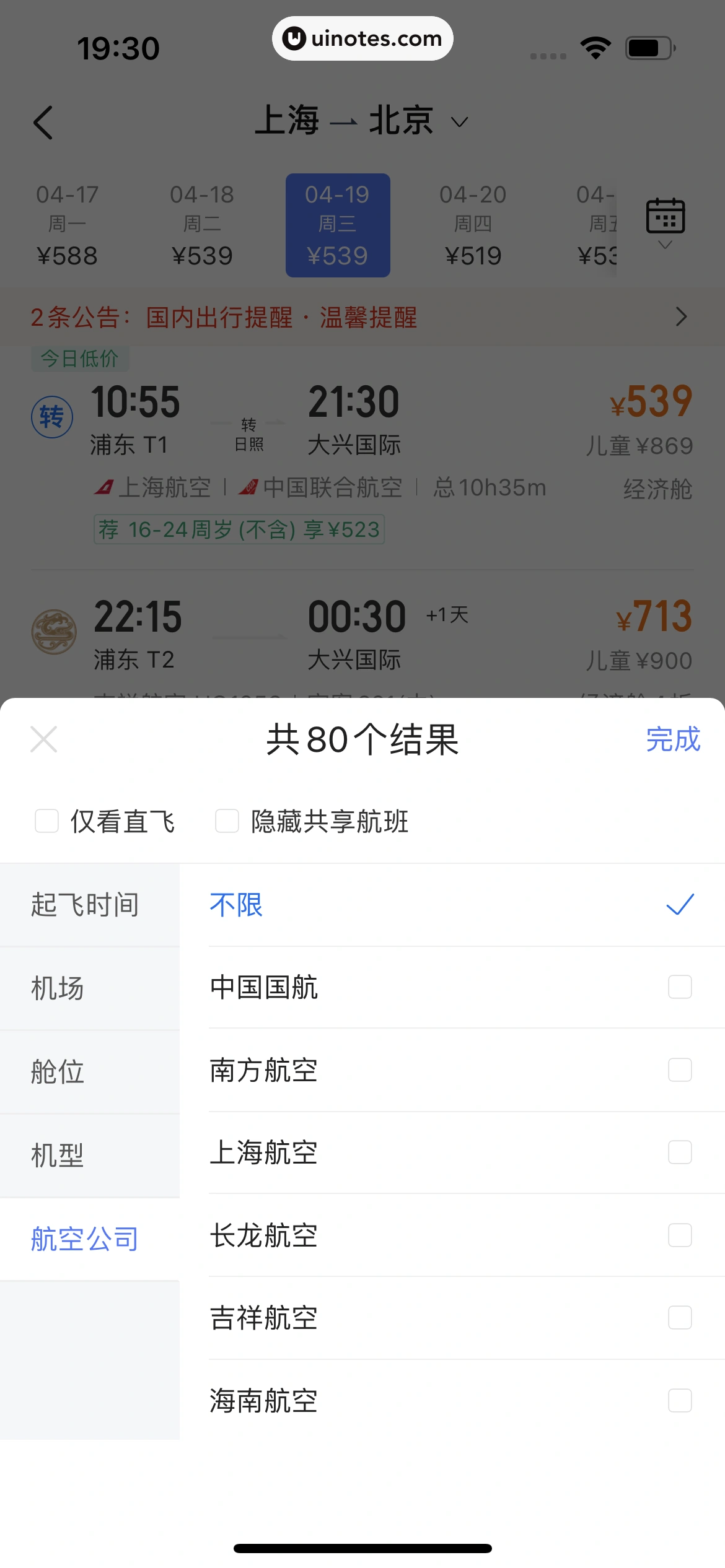Open the 机场 filter category
The width and height of the screenshot is (725, 1568).
(58, 988)
